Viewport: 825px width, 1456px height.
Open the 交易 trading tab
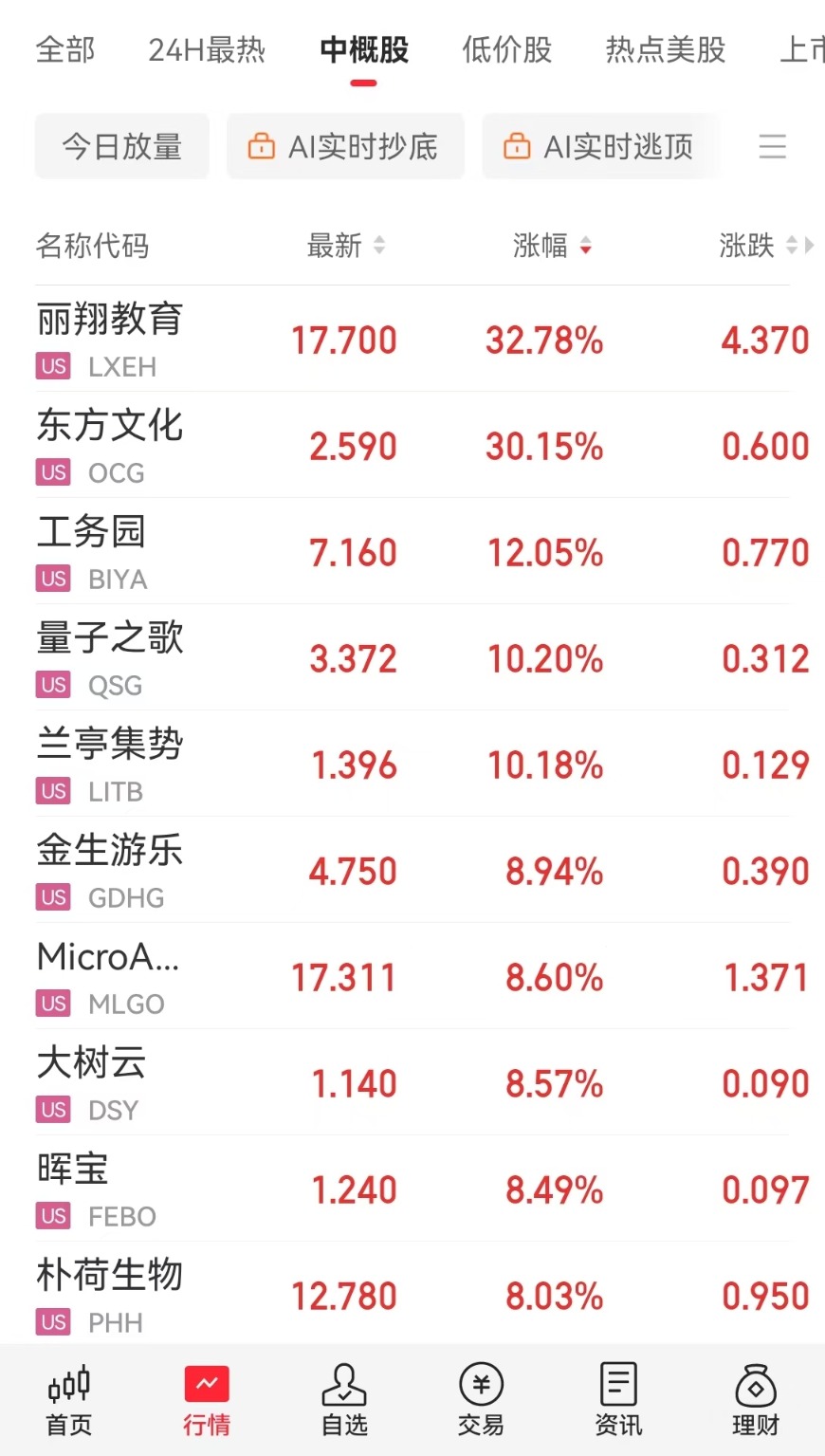pos(481,1401)
